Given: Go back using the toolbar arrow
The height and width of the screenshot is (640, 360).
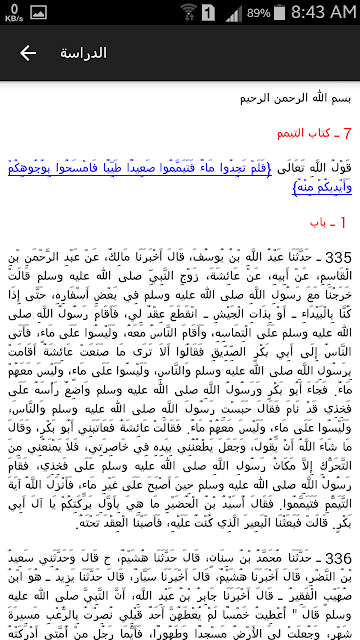Looking at the screenshot, I should tap(28, 53).
